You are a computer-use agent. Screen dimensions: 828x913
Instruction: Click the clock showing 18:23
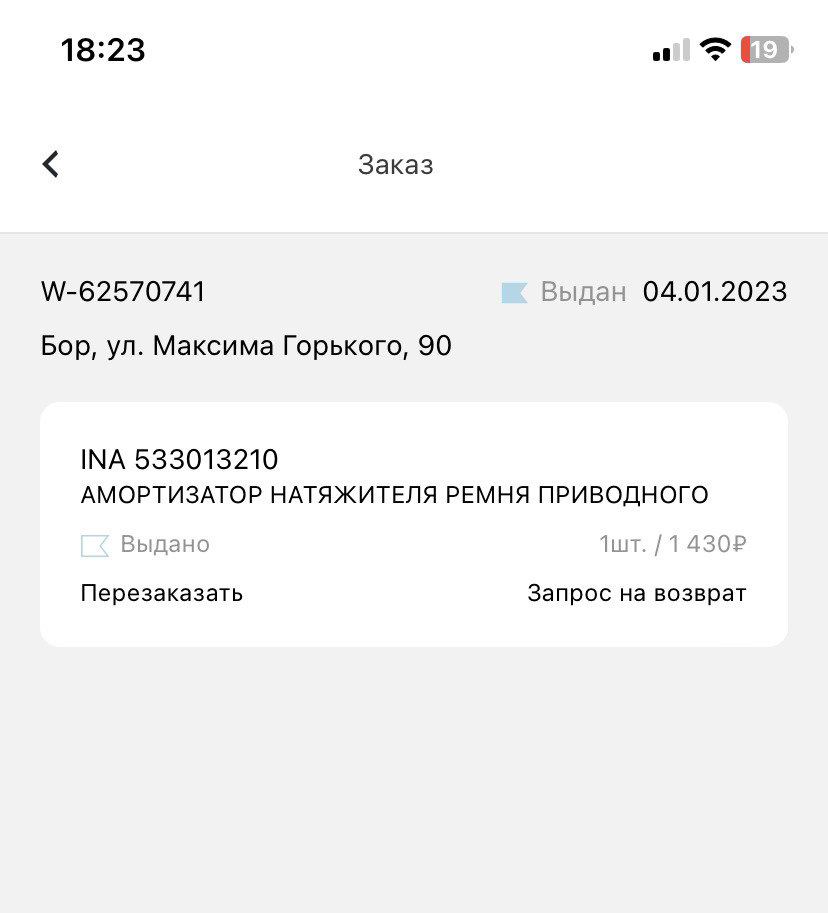[x=103, y=50]
